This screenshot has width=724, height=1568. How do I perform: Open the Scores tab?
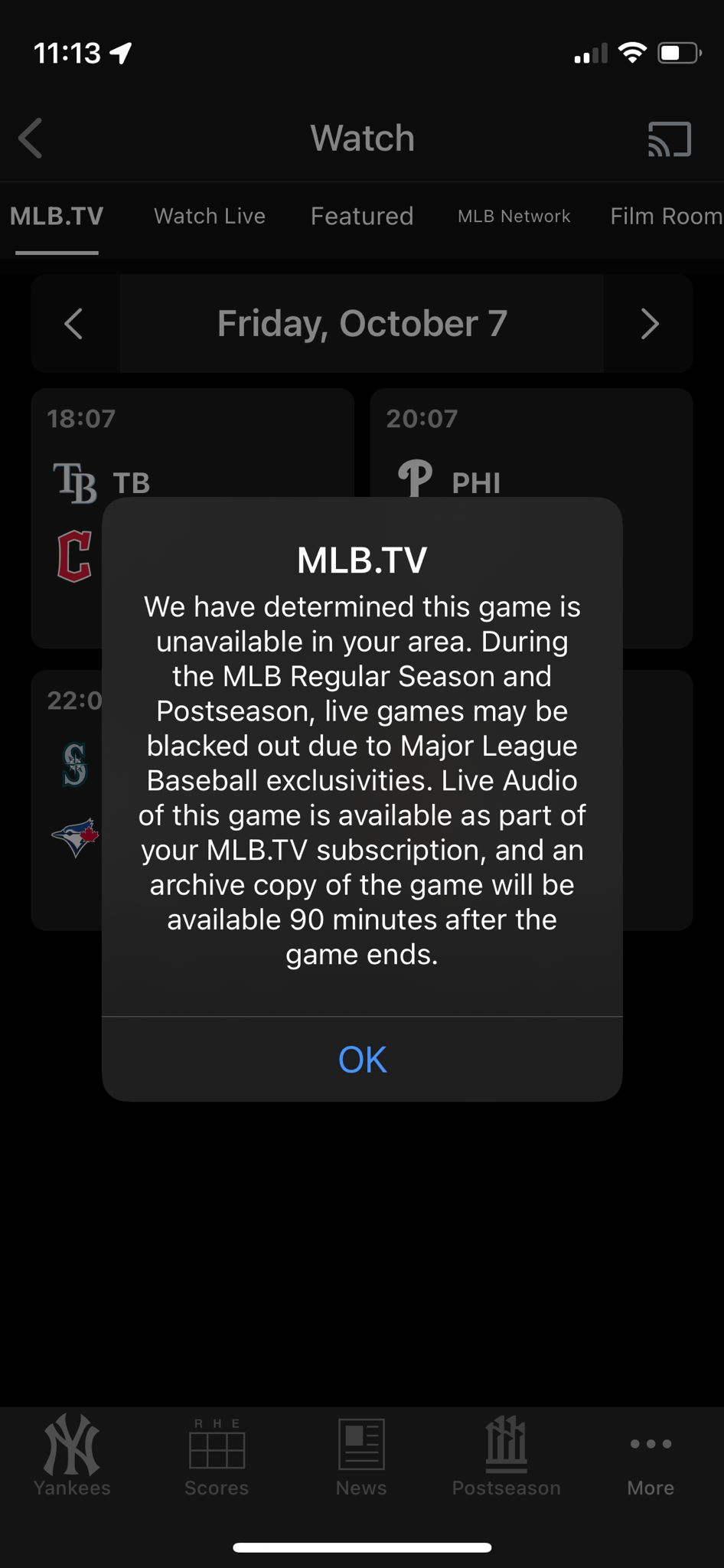click(217, 1456)
